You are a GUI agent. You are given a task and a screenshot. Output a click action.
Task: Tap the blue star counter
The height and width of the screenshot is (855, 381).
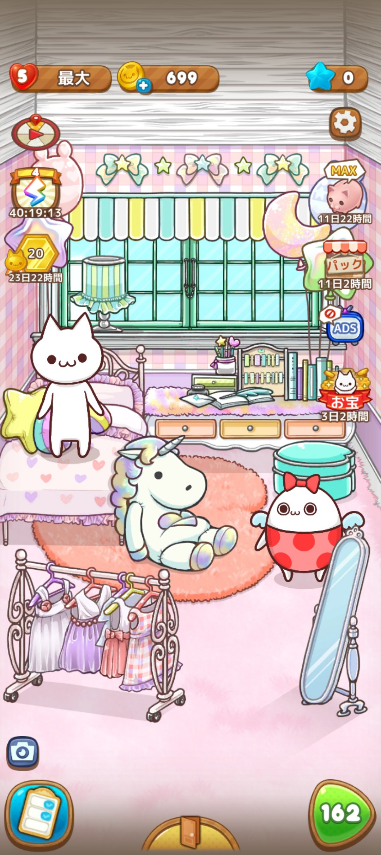tap(336, 79)
